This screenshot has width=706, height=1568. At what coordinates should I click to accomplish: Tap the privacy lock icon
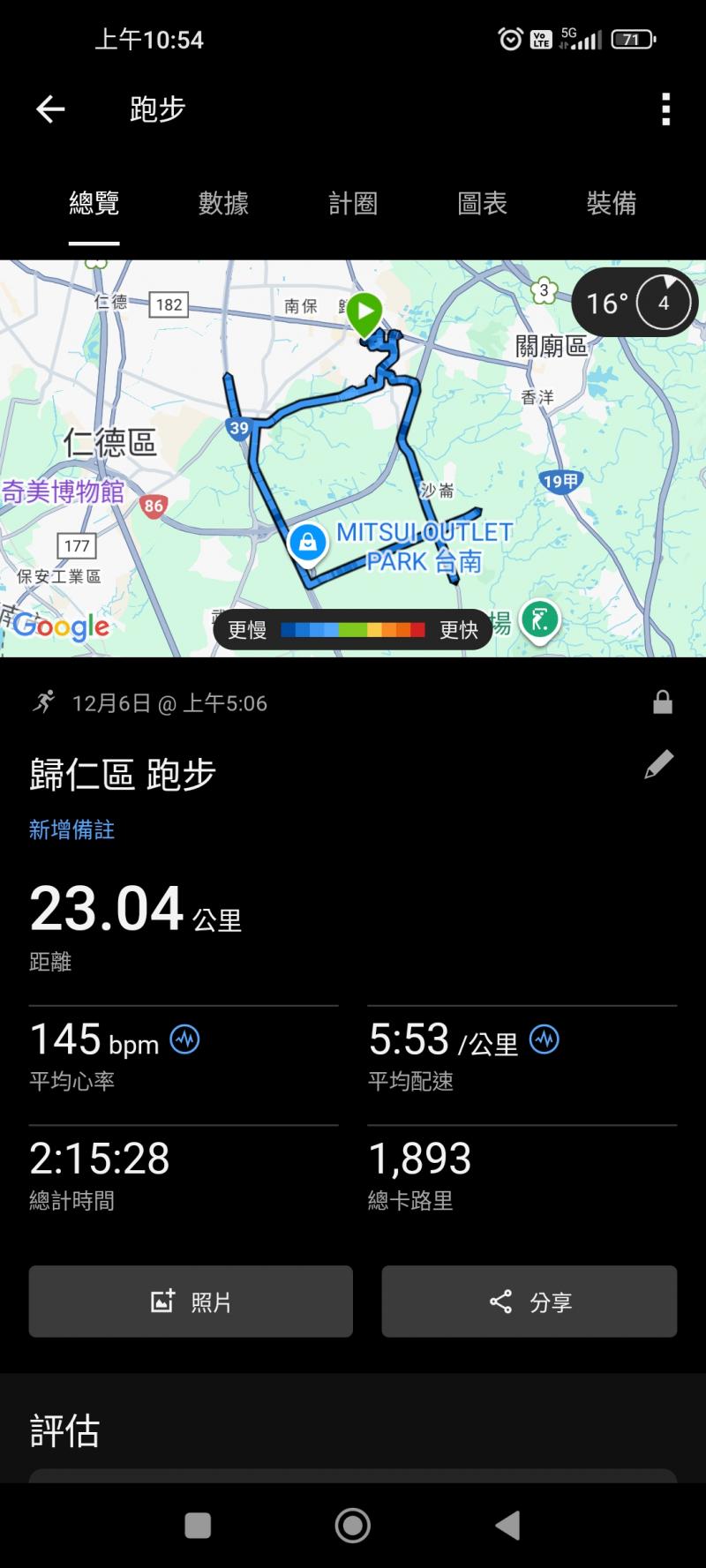tap(663, 702)
